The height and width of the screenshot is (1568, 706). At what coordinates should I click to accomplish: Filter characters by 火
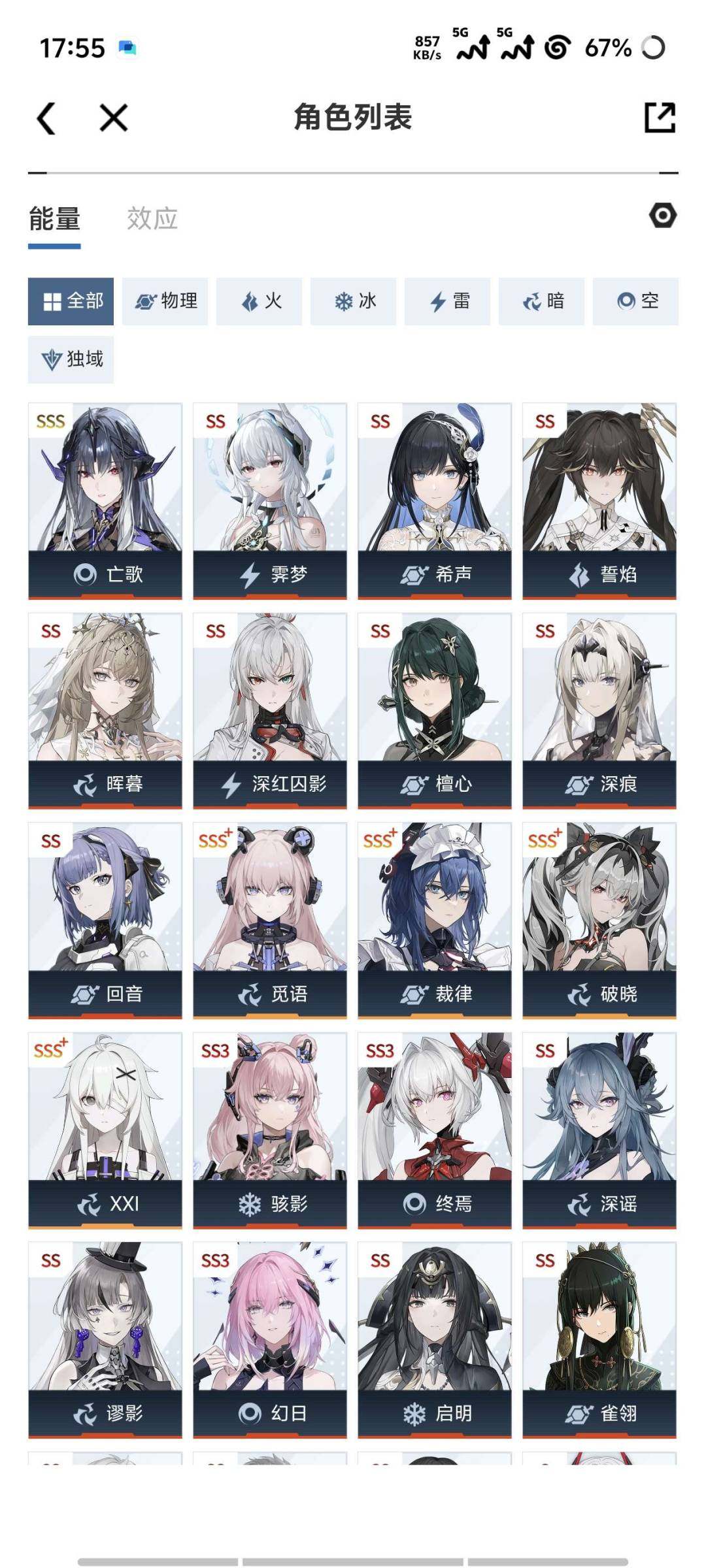(x=259, y=301)
